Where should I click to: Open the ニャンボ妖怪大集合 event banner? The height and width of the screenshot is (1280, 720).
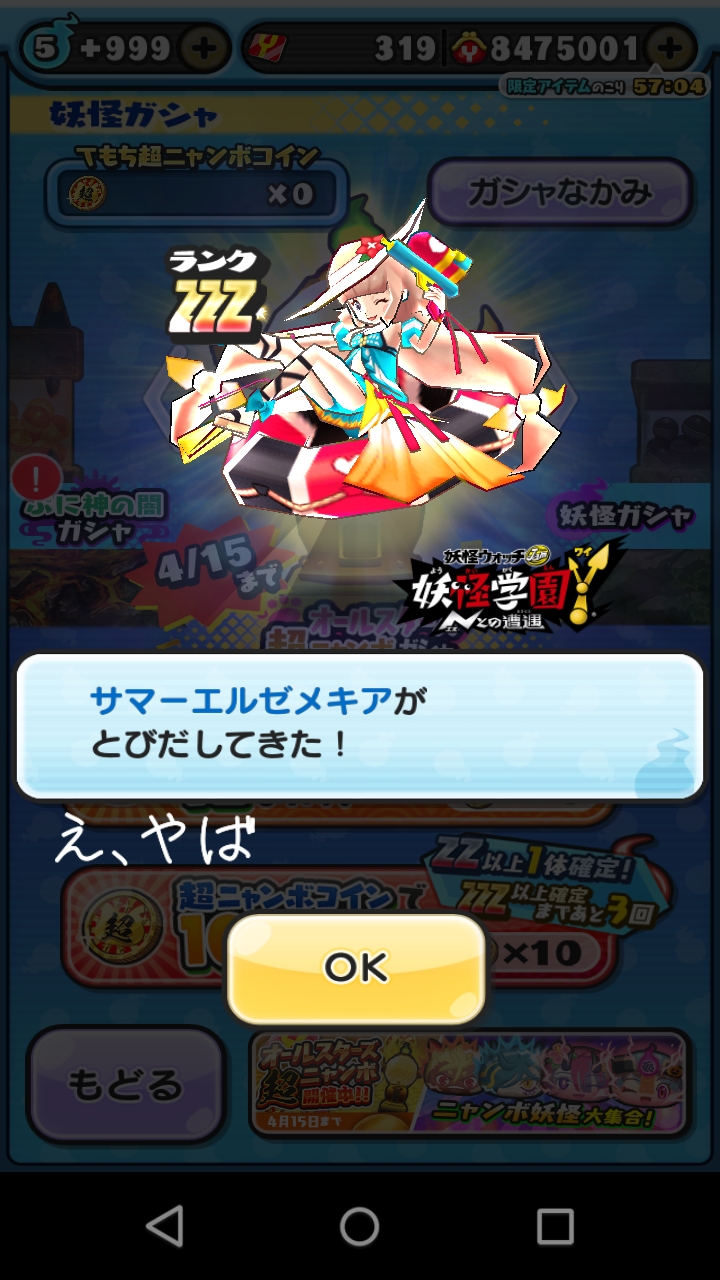click(x=470, y=1085)
